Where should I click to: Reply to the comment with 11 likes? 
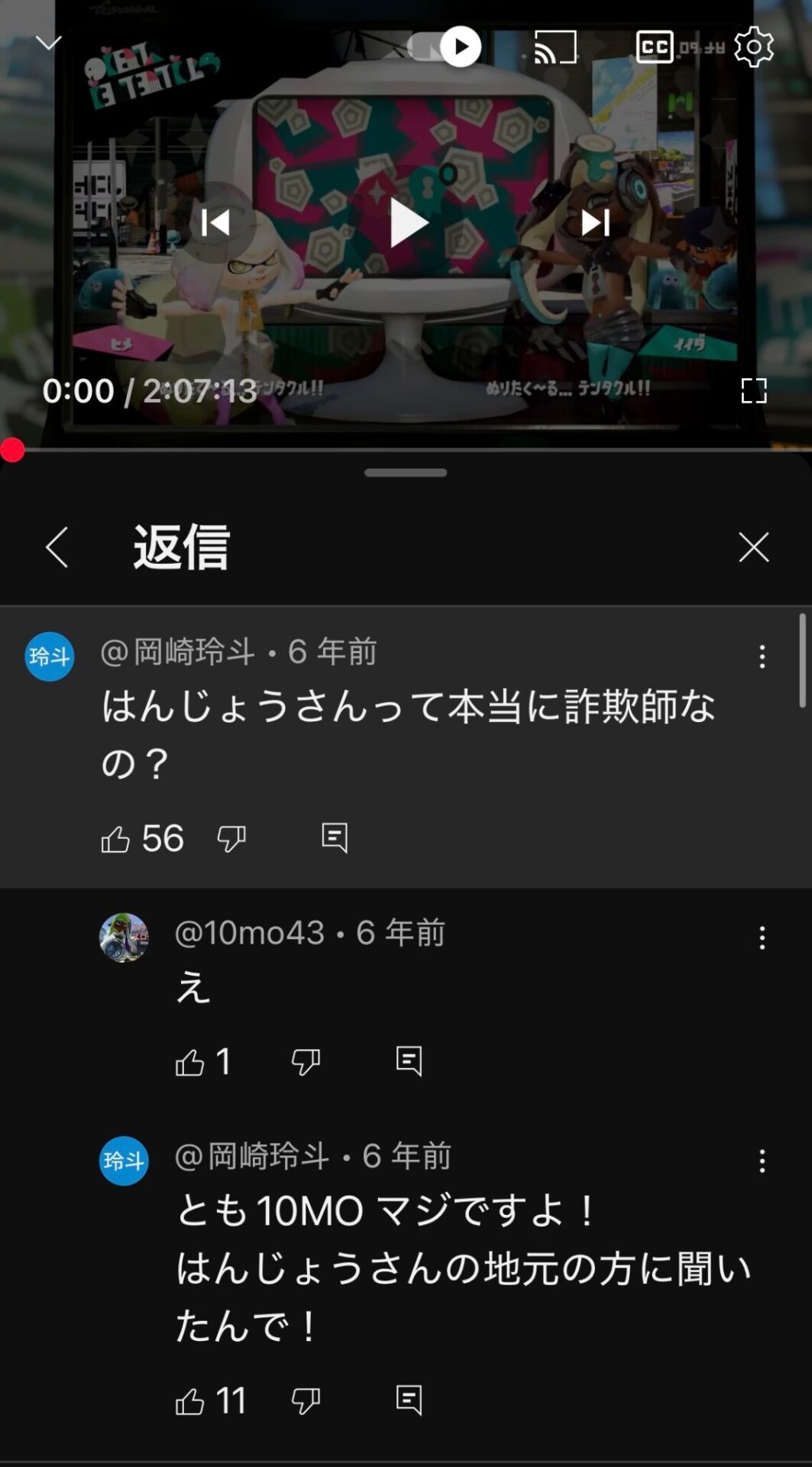click(x=409, y=1401)
